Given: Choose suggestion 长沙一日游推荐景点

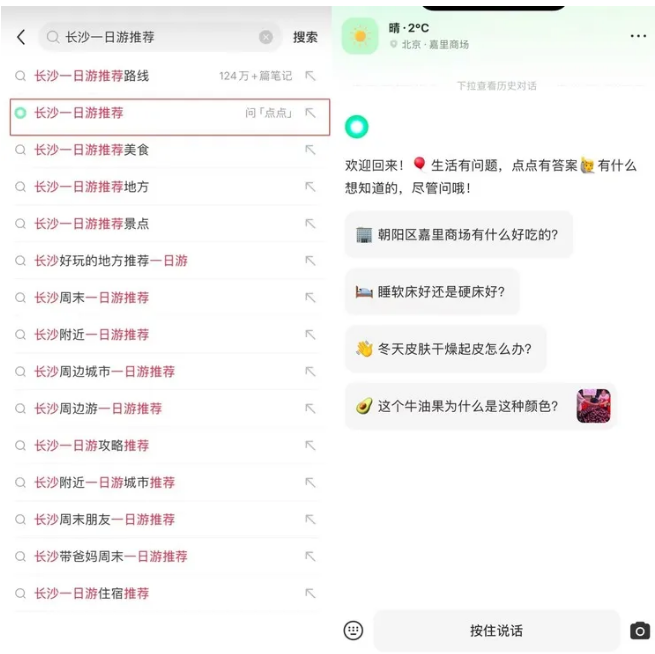Looking at the screenshot, I should (91, 224).
